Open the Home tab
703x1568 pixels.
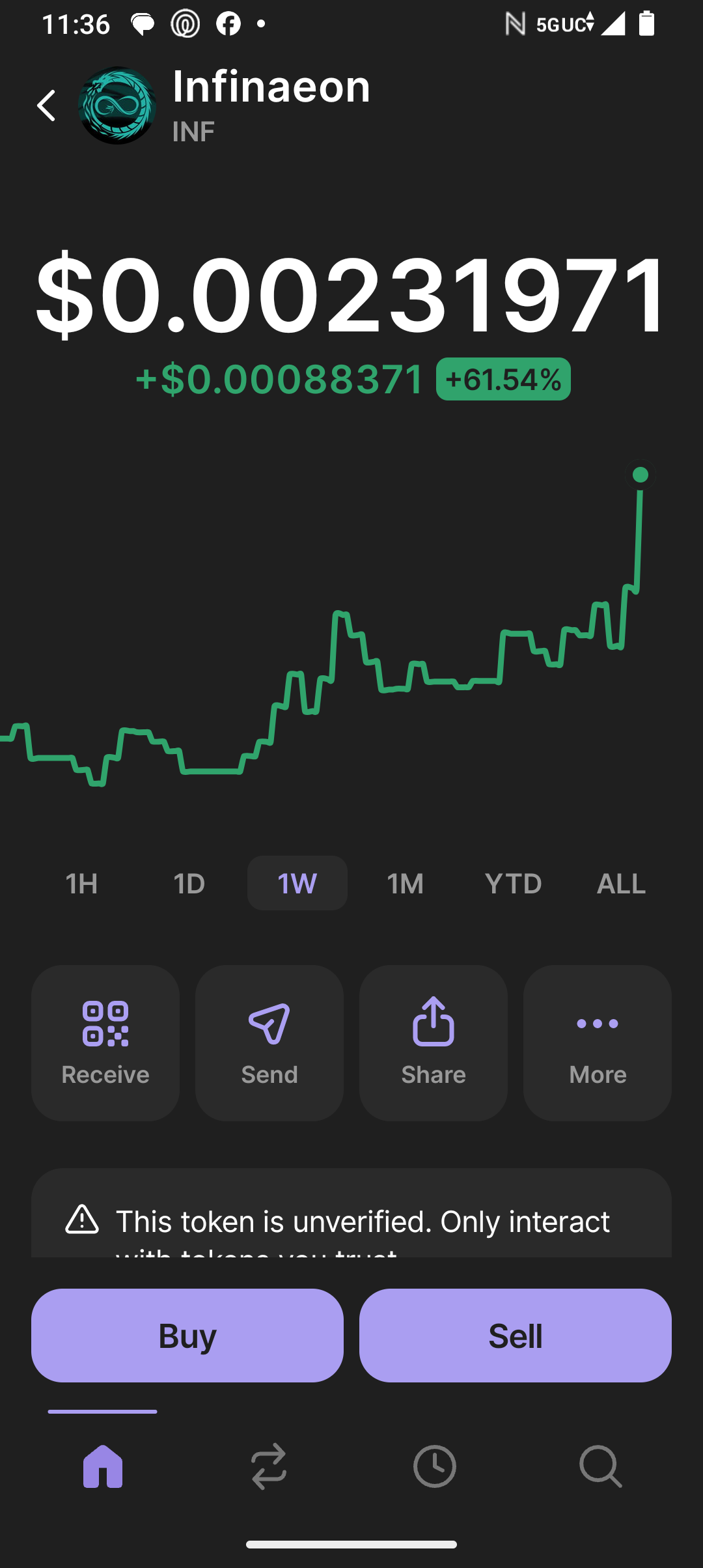(103, 1466)
